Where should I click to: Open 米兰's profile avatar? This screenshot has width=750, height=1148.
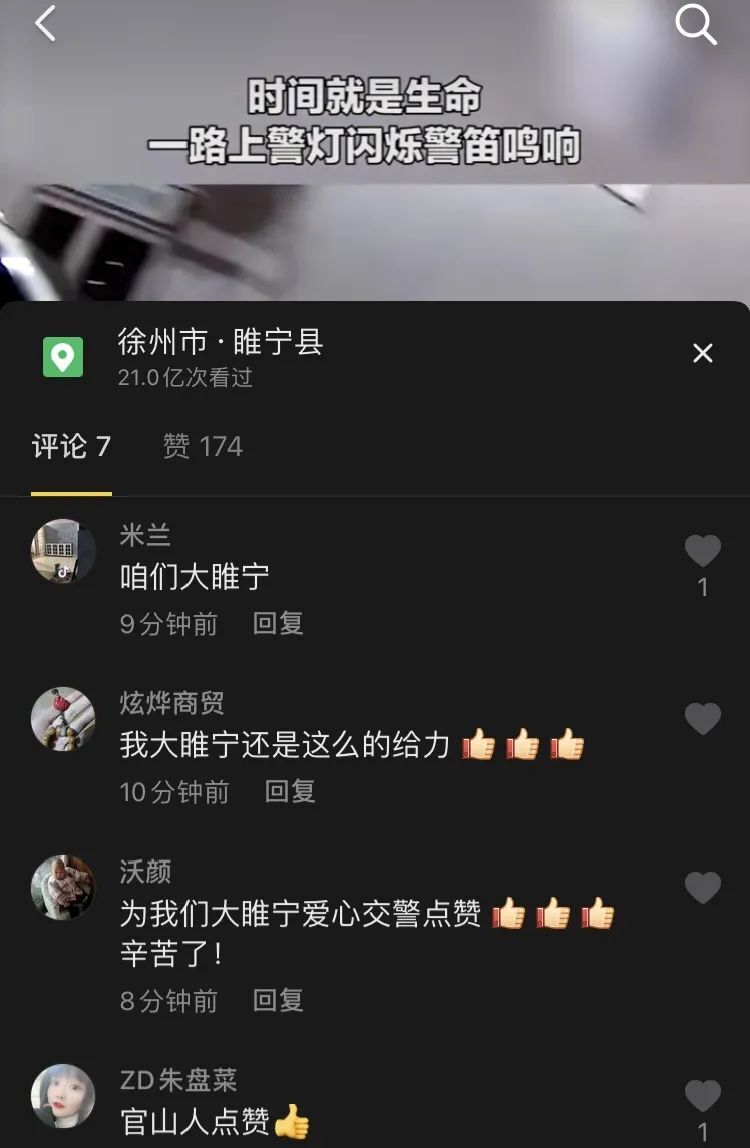click(x=63, y=551)
